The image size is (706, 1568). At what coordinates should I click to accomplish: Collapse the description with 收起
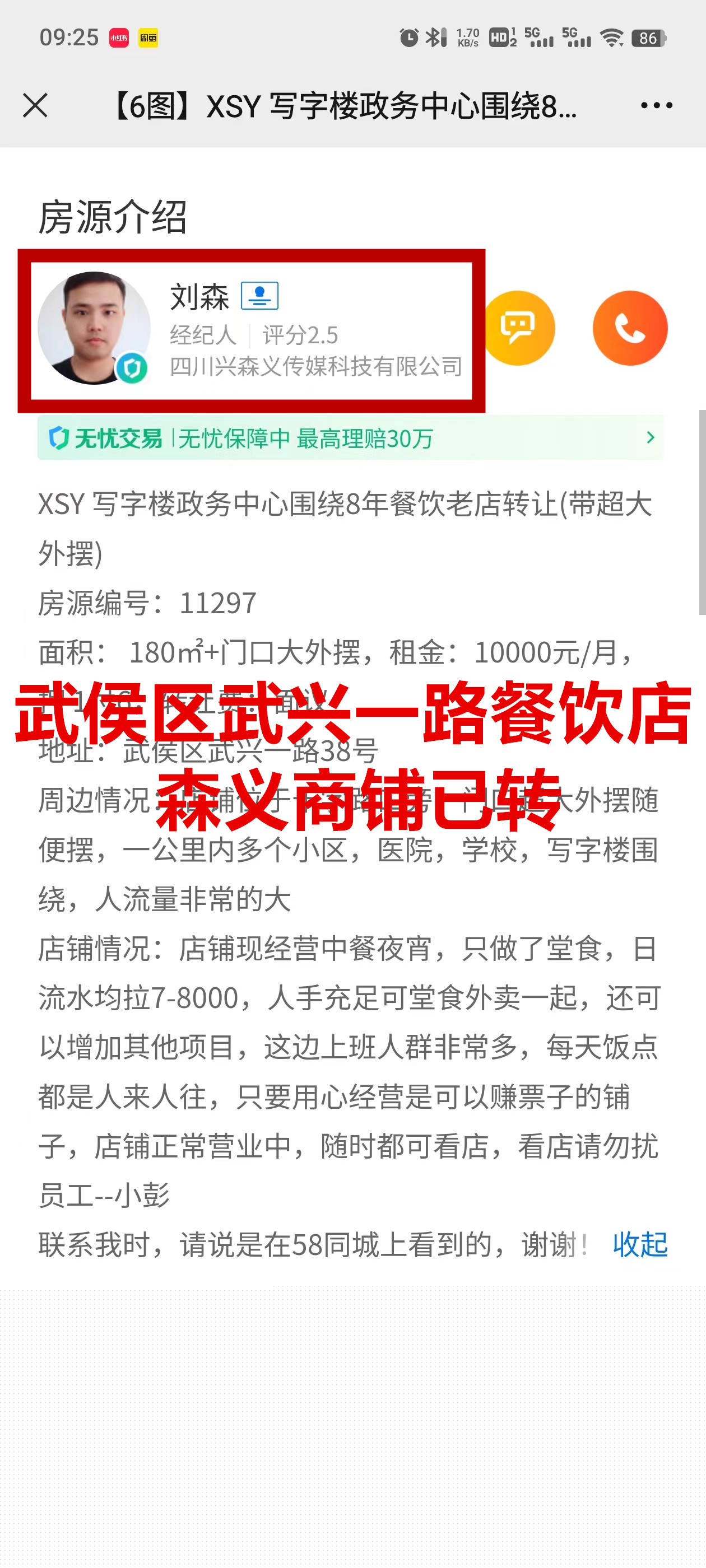point(640,1244)
